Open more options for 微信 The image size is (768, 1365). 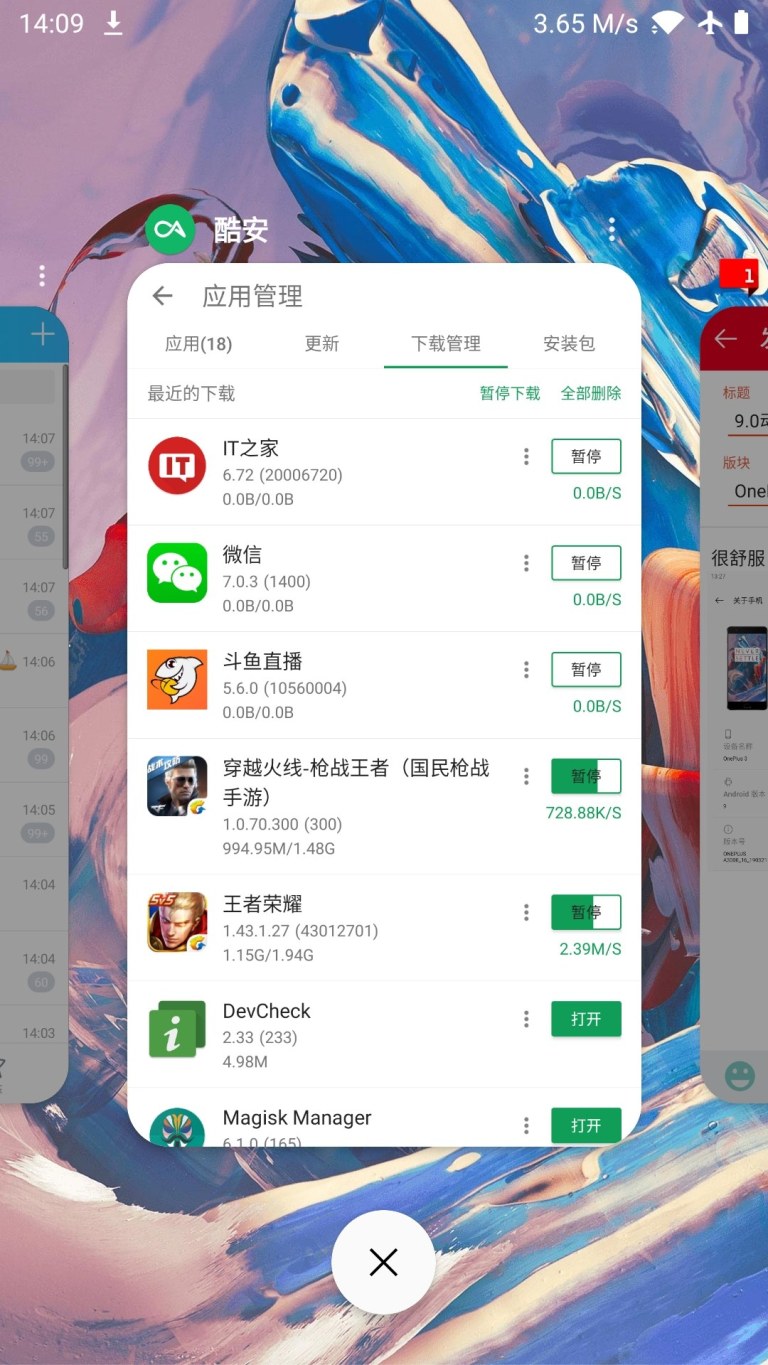click(x=526, y=563)
